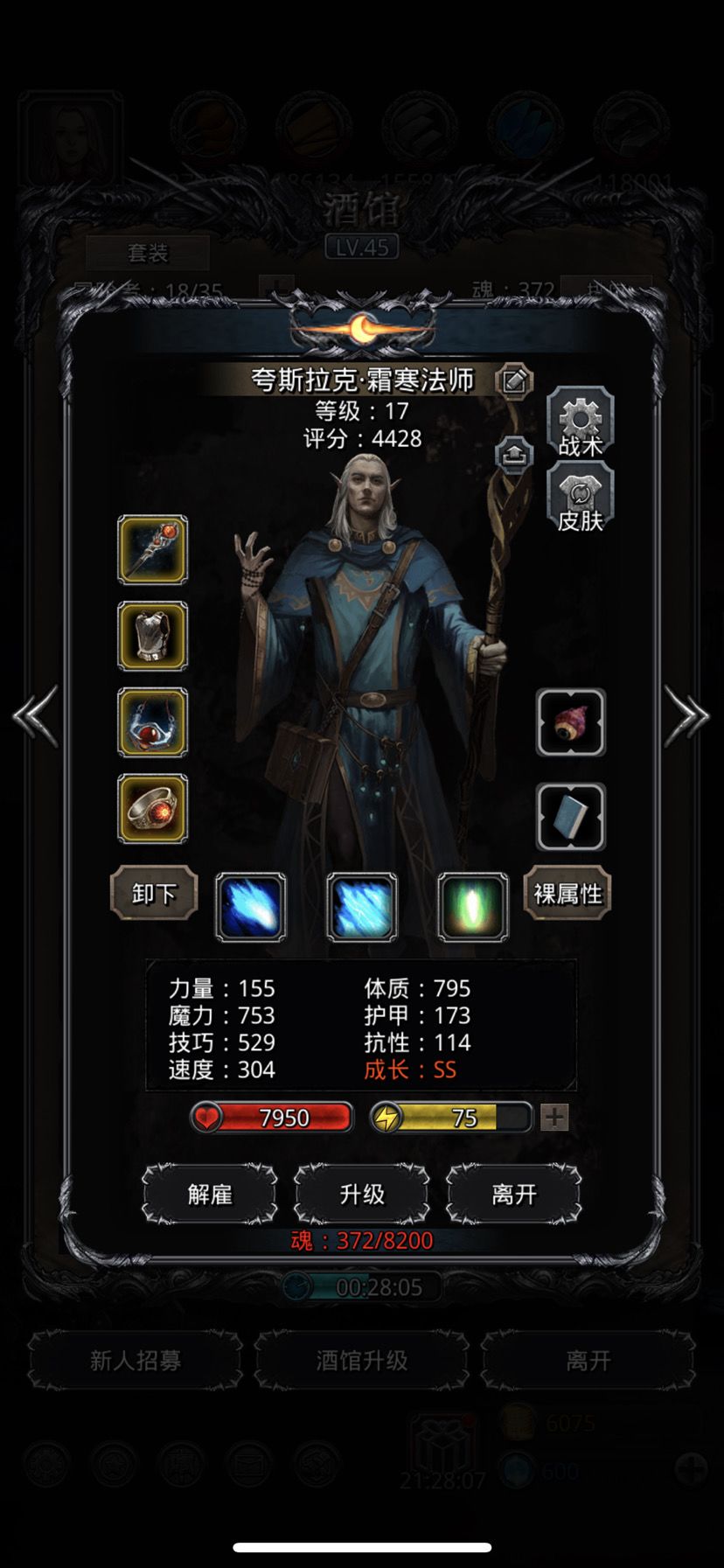This screenshot has width=724, height=1568.
Task: Expand the left arrow to previous hero
Action: click(x=33, y=715)
